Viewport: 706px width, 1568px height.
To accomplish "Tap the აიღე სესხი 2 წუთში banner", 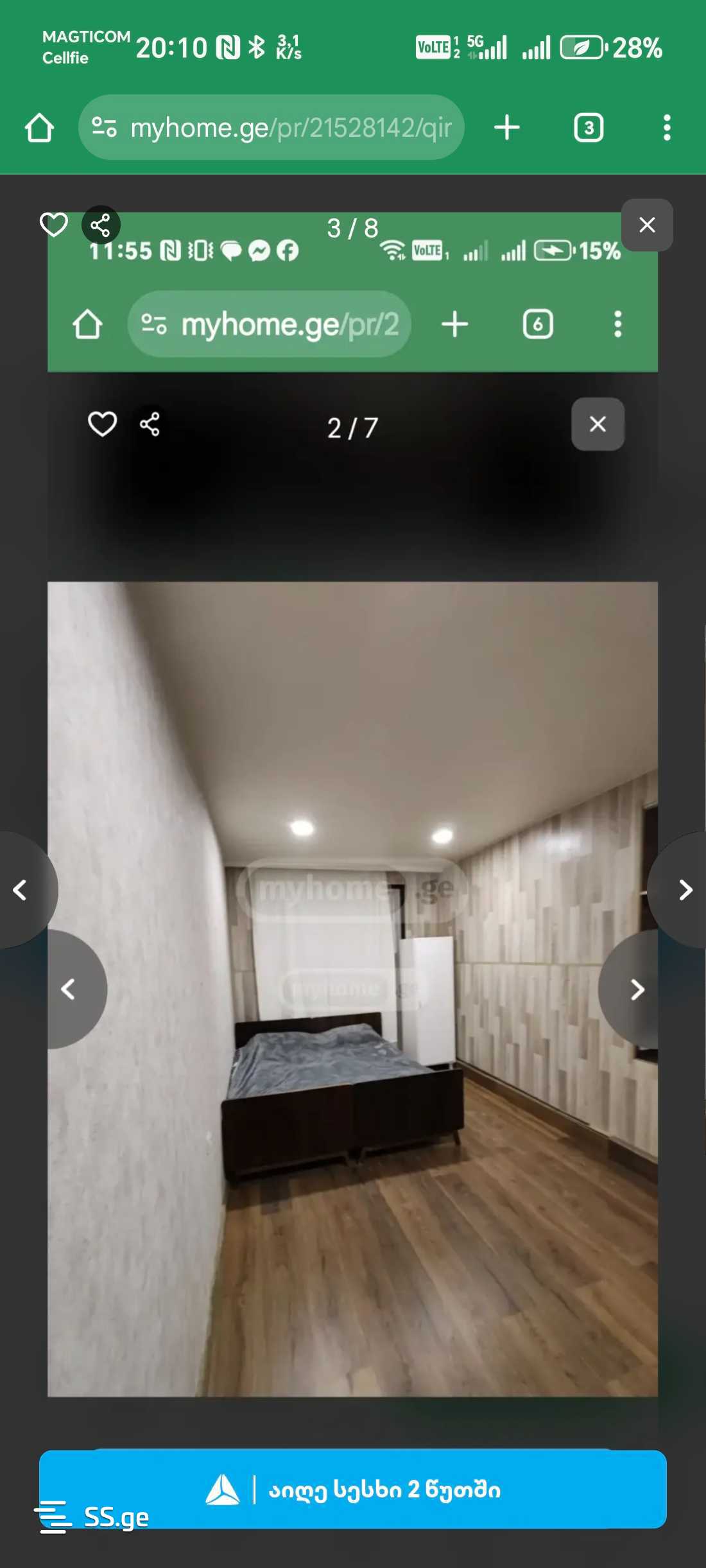I will [x=385, y=1488].
